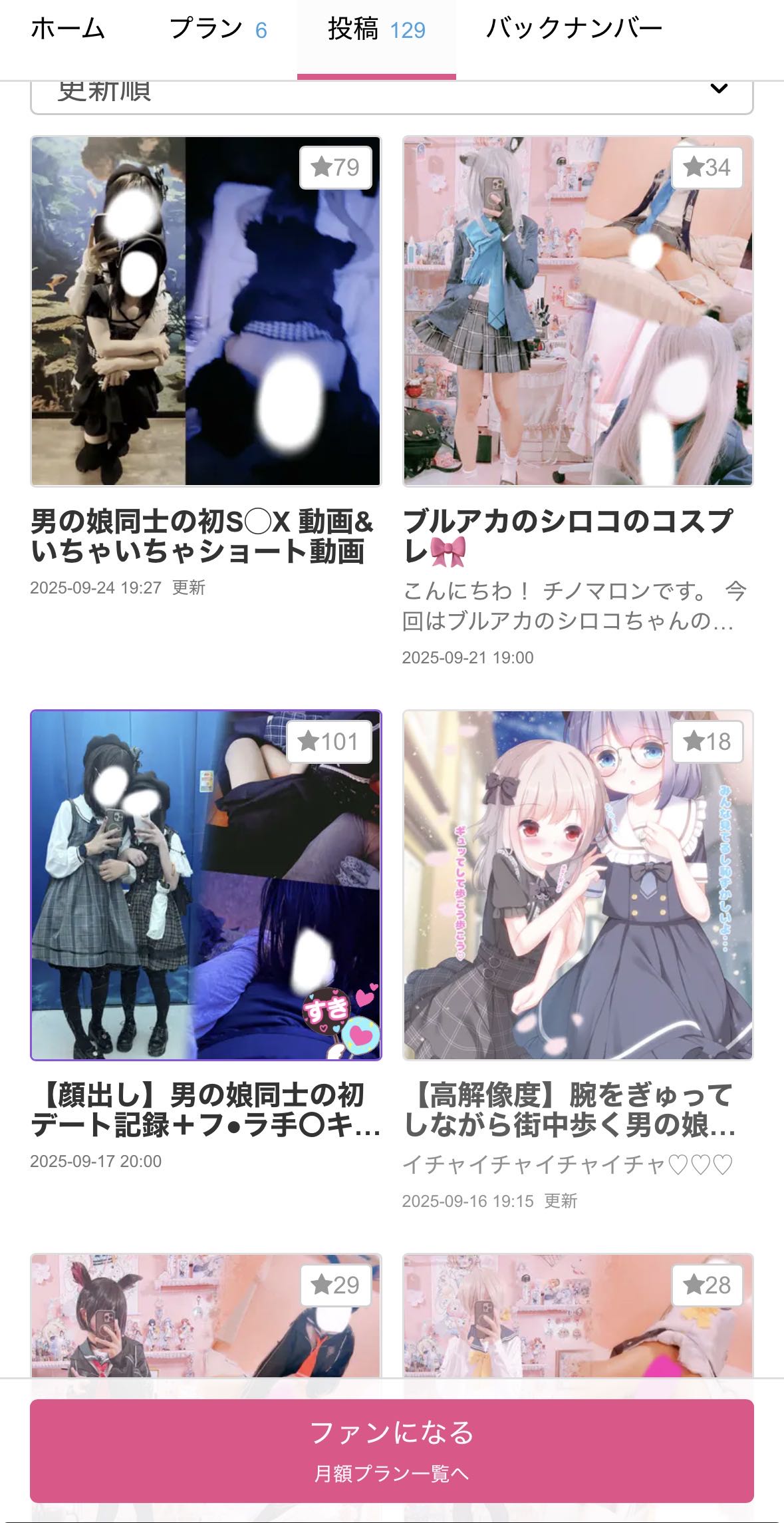This screenshot has width=784, height=1523.
Task: Select the 投稿 tab
Action: click(376, 30)
